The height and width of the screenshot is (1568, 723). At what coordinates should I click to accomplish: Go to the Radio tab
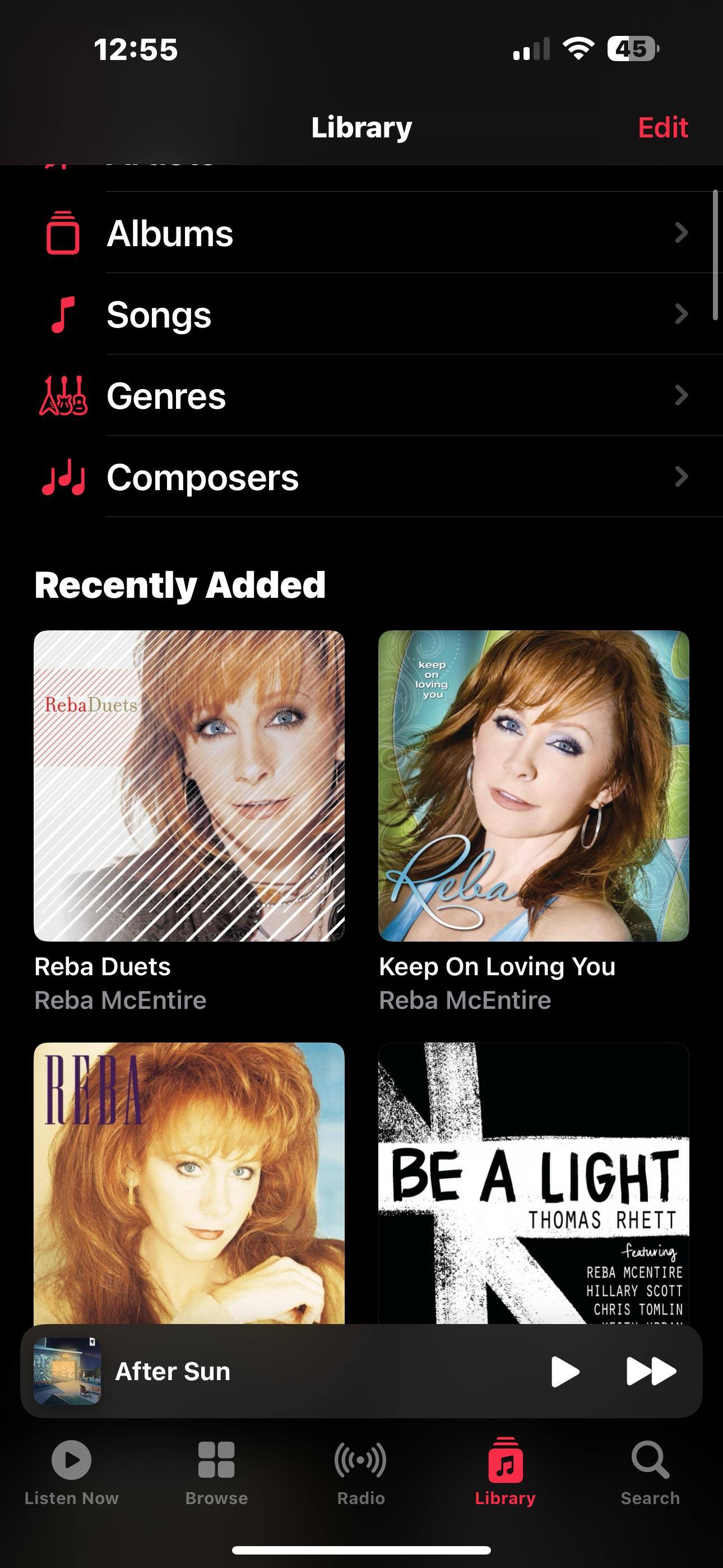click(361, 1472)
